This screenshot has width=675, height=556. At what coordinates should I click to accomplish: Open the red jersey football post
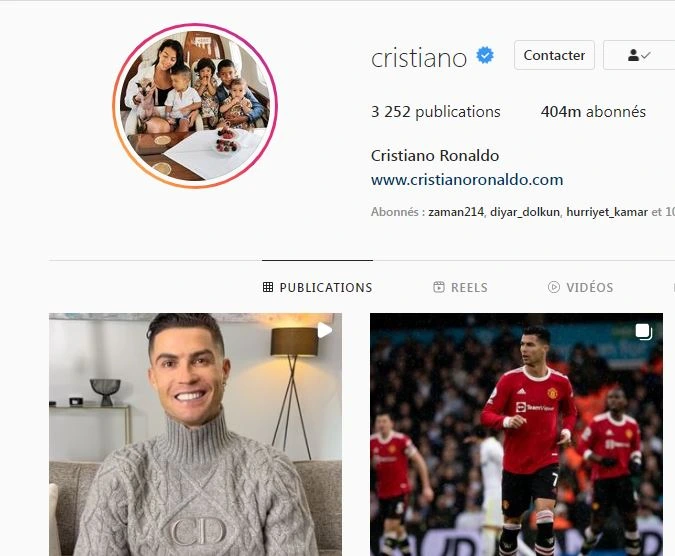(x=516, y=435)
